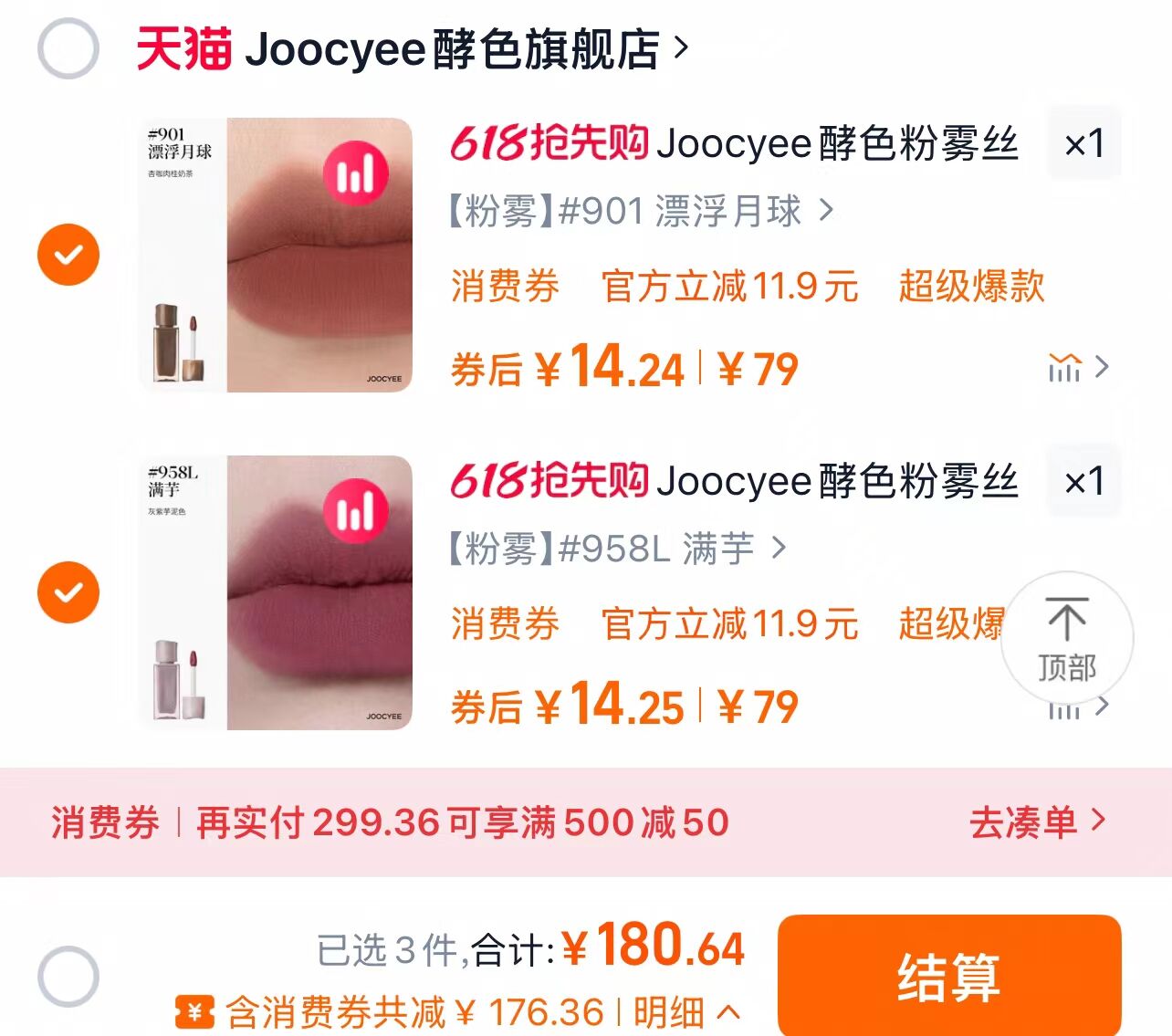View price trend for #901 漂浮月球
The height and width of the screenshot is (1036, 1172).
tap(1077, 367)
